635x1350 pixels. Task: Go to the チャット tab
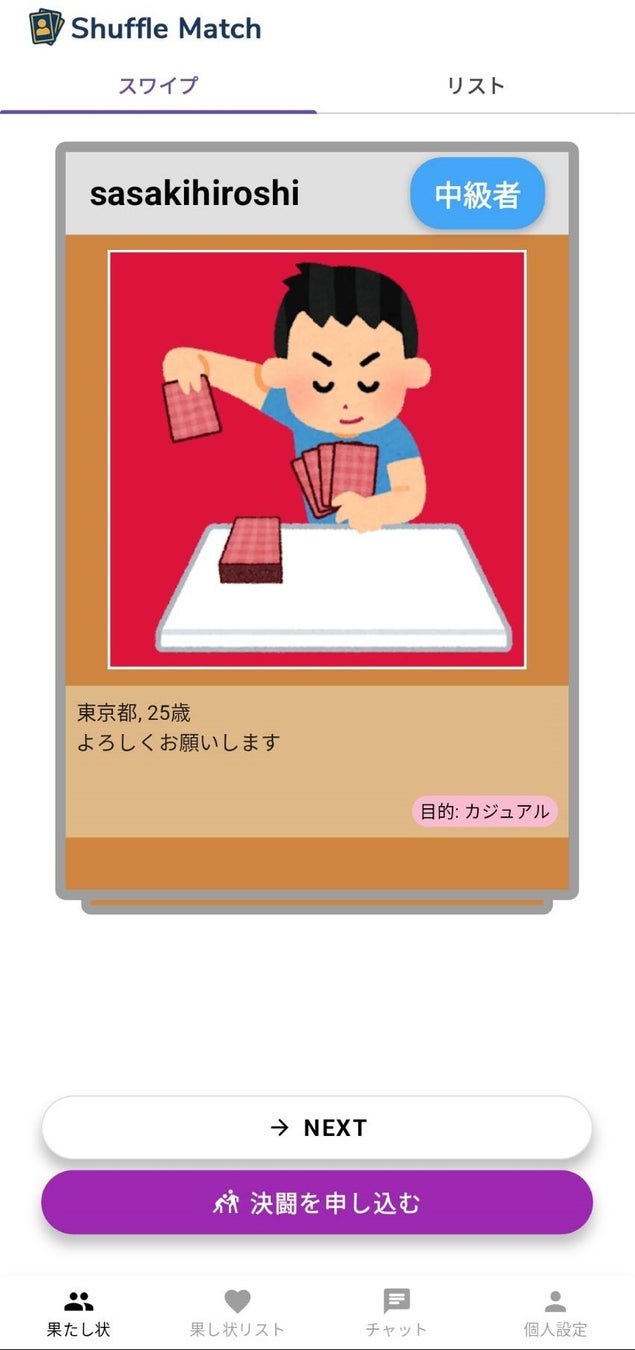(x=396, y=1312)
